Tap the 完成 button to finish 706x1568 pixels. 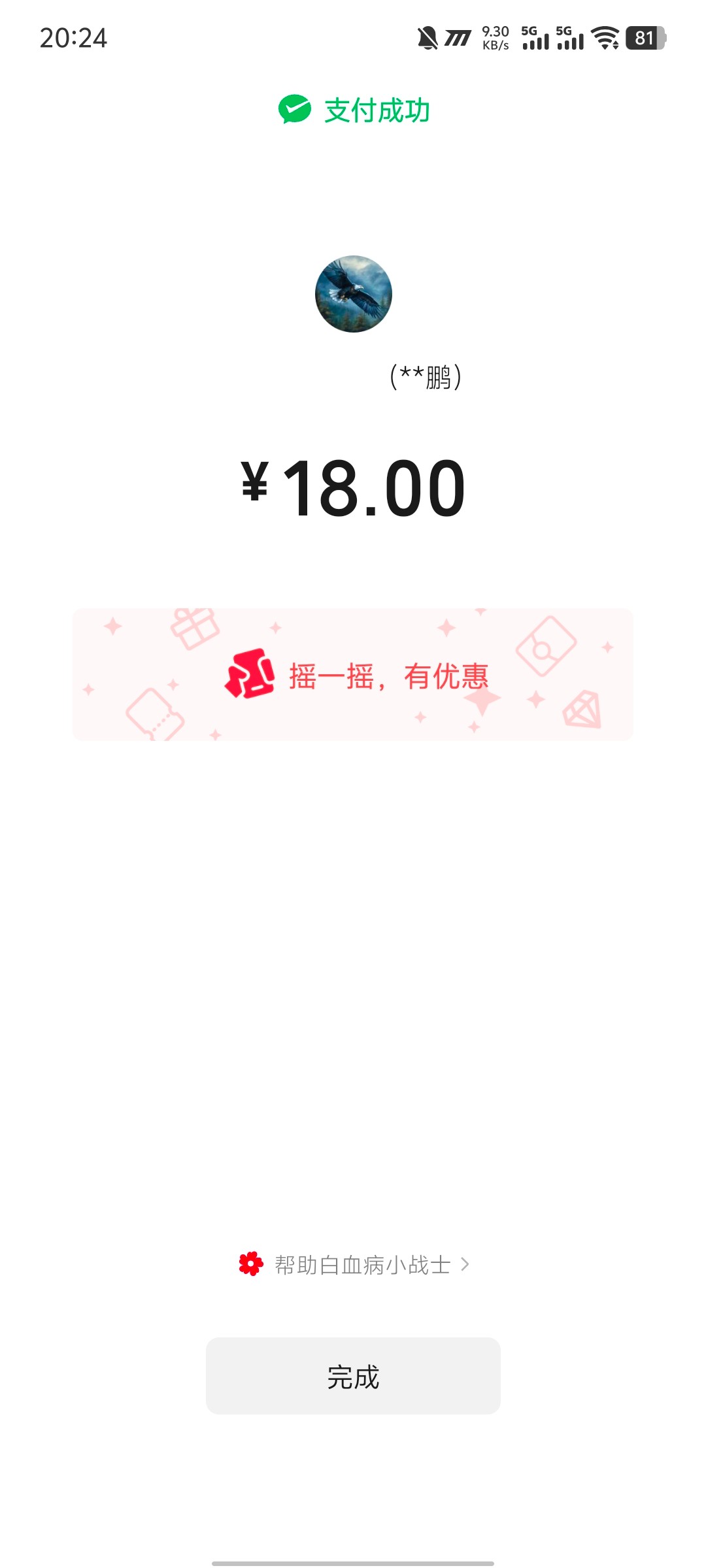(353, 1376)
